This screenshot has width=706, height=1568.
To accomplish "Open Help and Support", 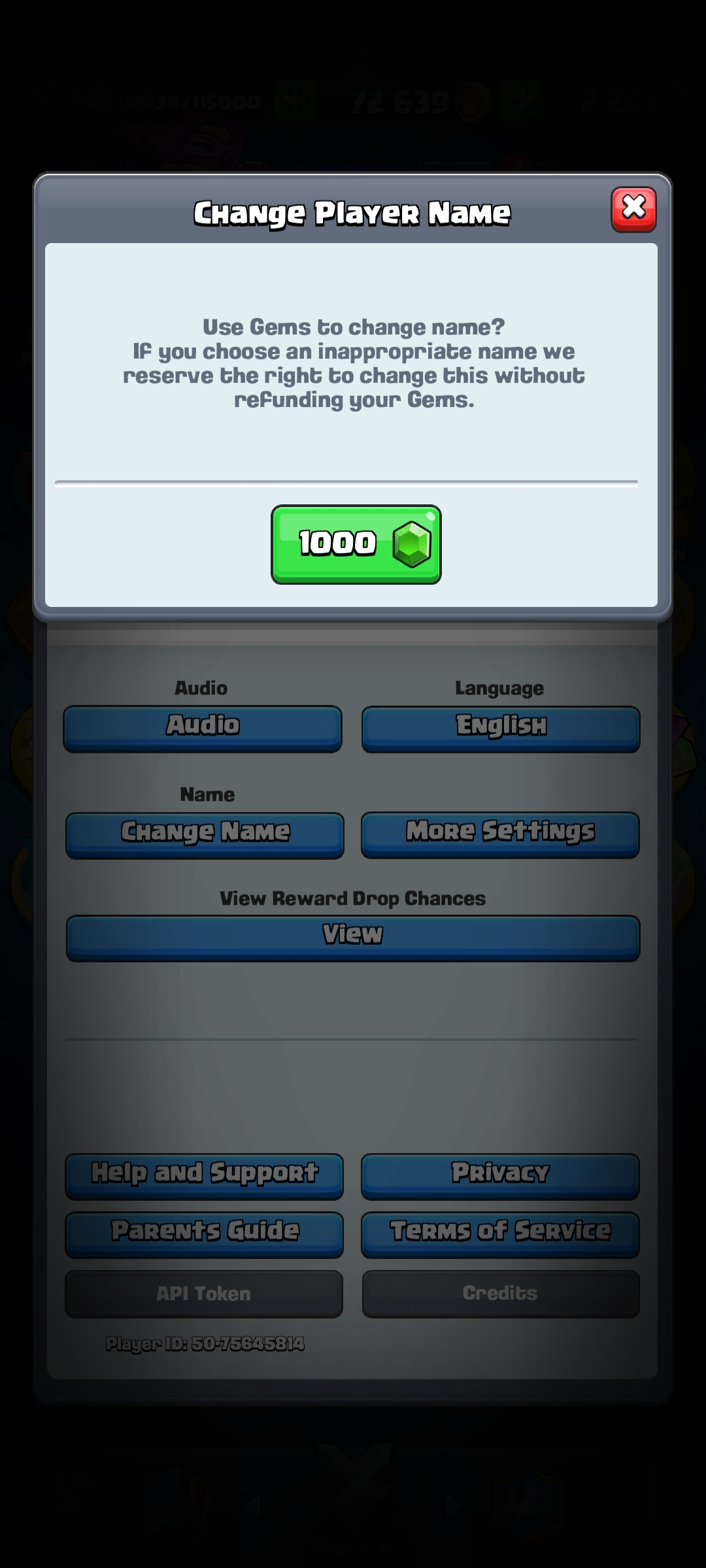I will tap(204, 1175).
